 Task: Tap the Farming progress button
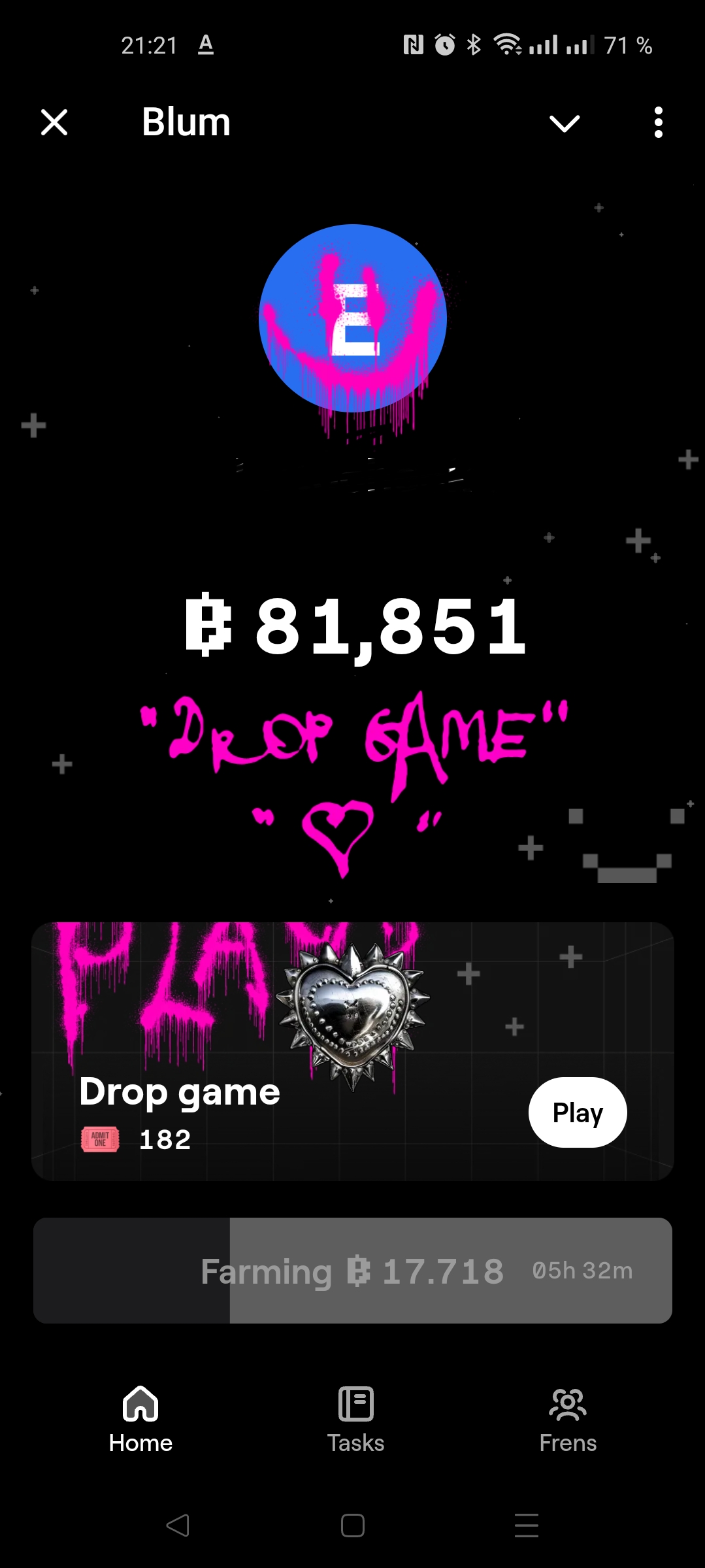pos(353,1270)
